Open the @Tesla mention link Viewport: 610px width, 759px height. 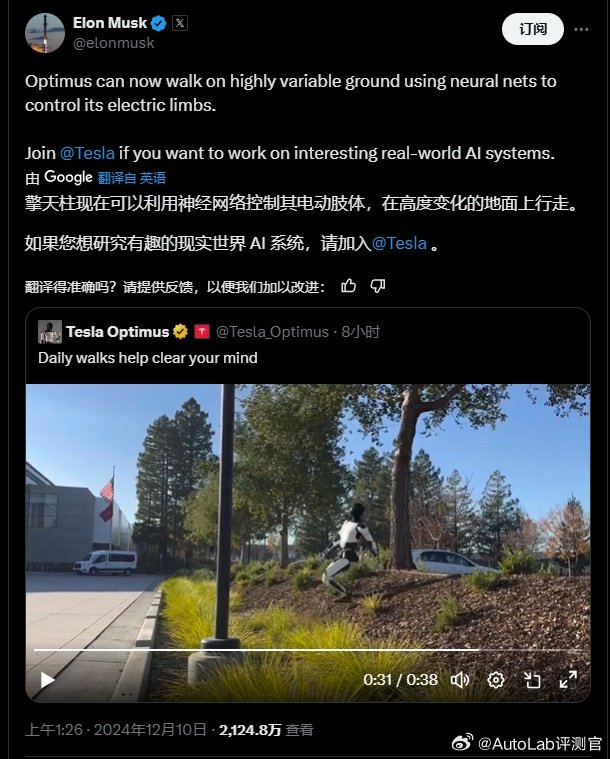coord(87,153)
